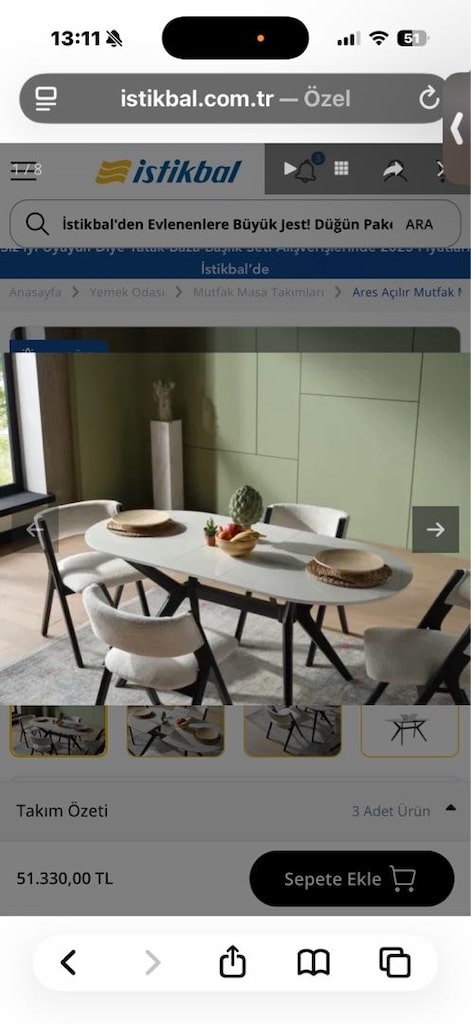Show previous product photo with left arrow
Image resolution: width=471 pixels, height=1024 pixels.
pos(35,529)
